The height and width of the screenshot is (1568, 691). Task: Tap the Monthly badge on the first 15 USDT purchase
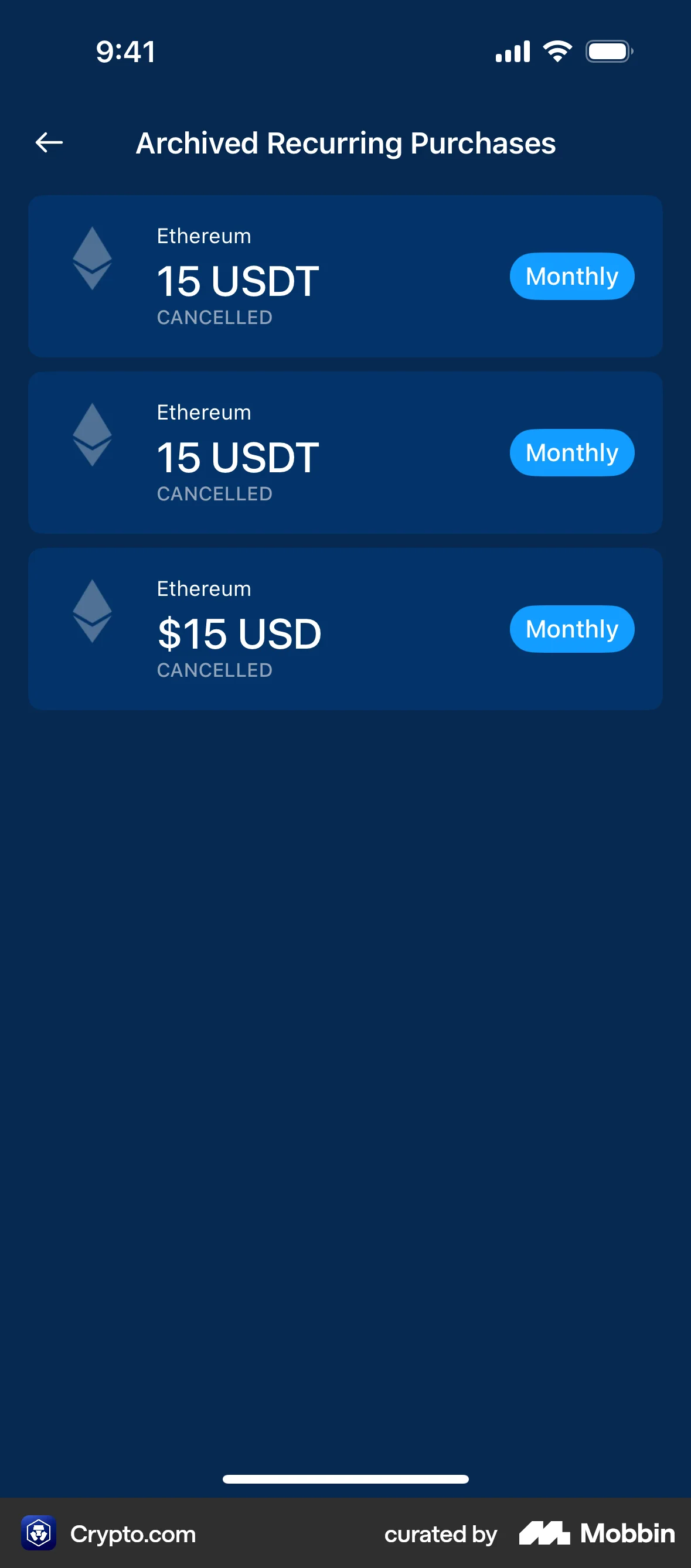571,277
